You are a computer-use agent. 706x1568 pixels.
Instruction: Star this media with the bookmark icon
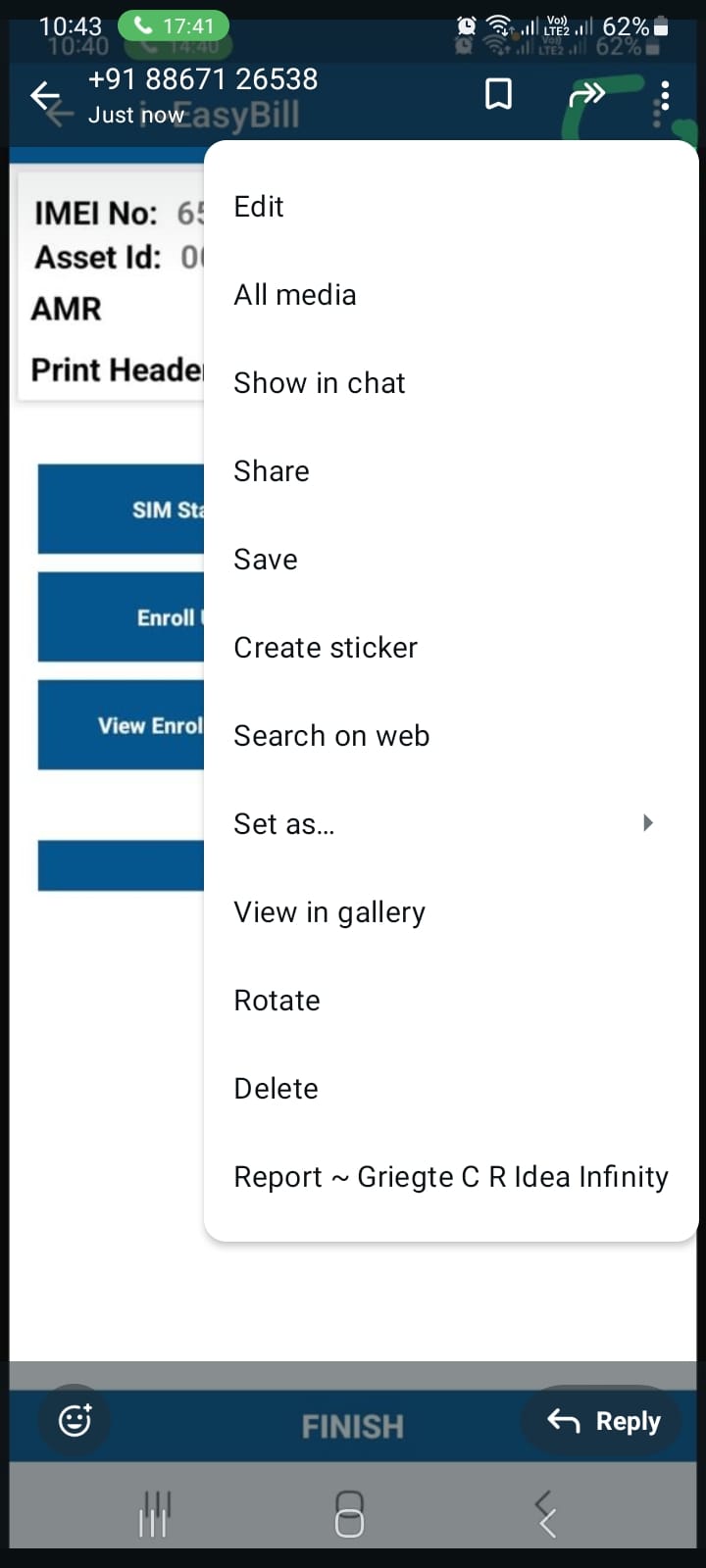498,95
